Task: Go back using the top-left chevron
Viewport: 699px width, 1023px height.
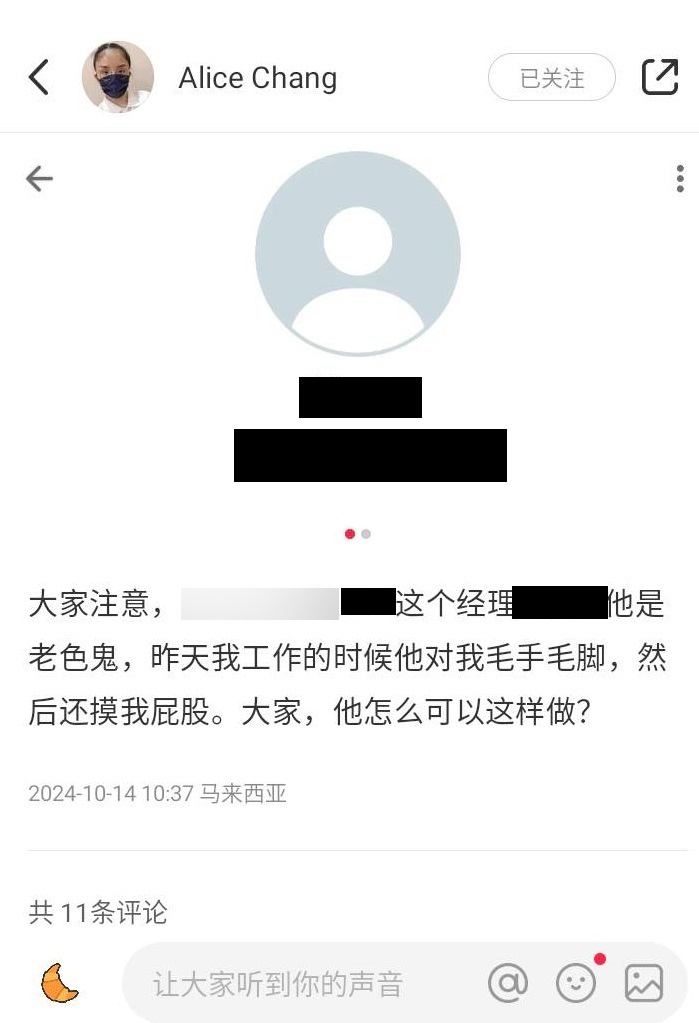Action: (39, 78)
